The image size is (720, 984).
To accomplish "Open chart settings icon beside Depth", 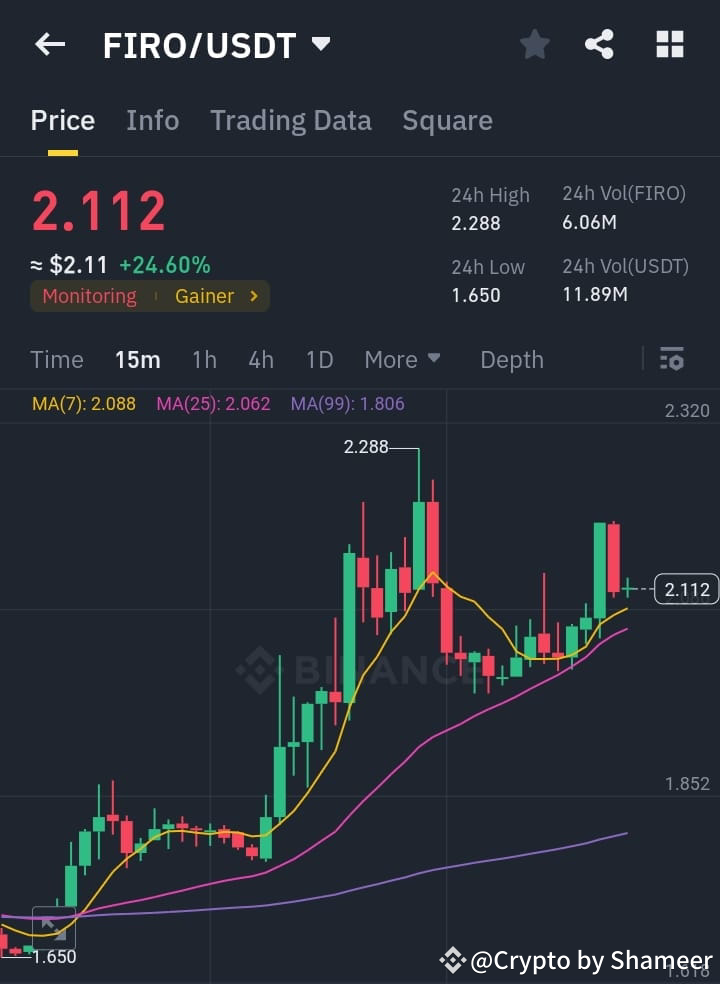I will coord(672,359).
